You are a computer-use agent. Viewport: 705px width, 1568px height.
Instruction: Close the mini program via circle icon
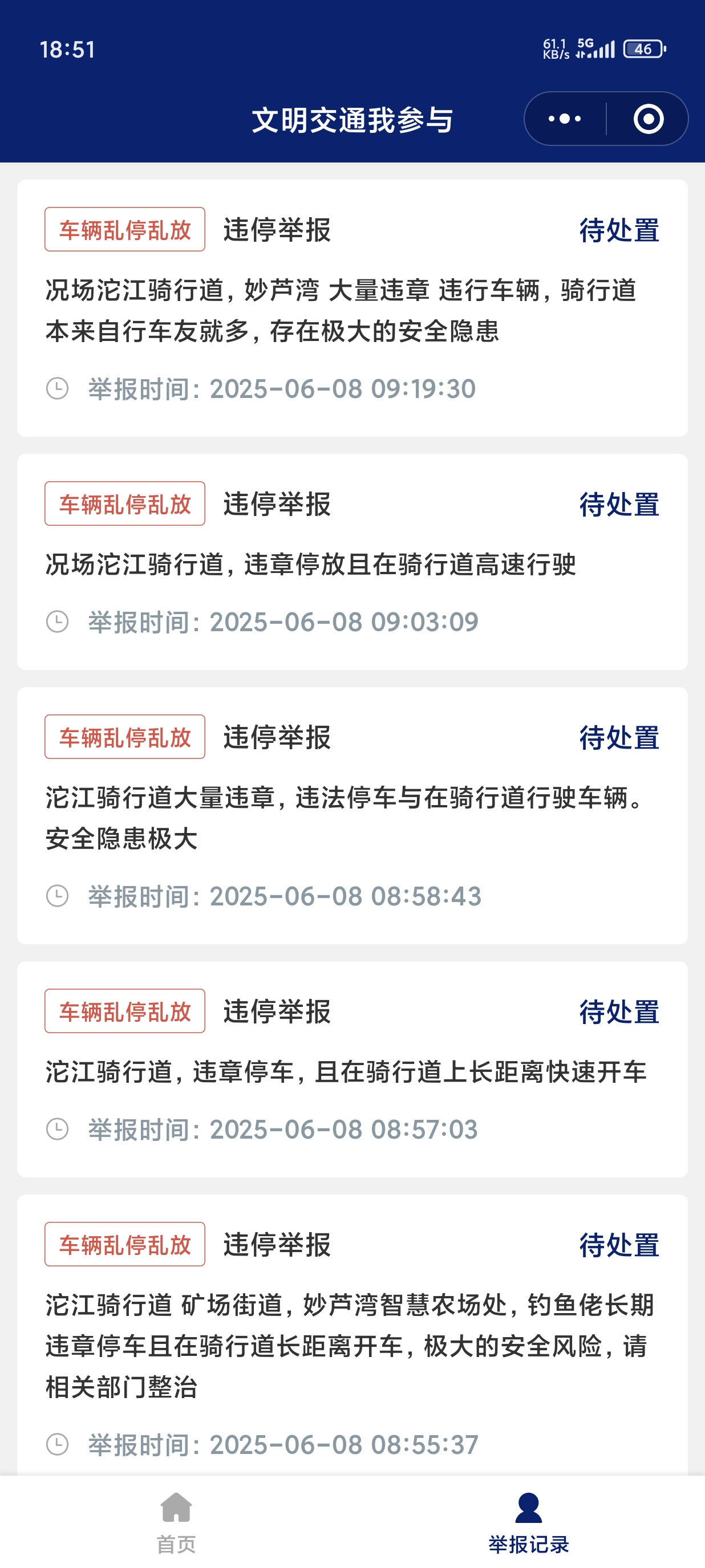tap(648, 119)
